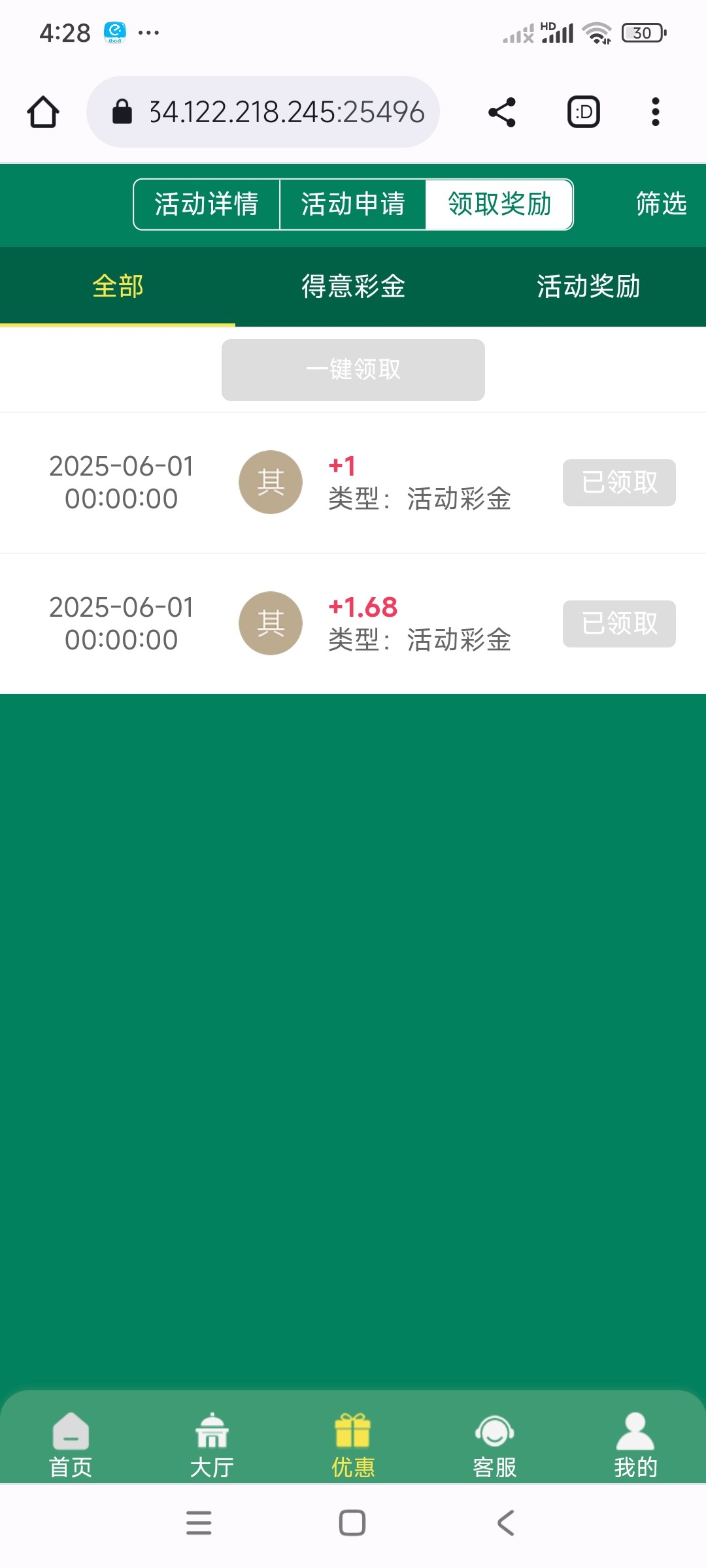Open the 大厅 tab
Image resolution: width=706 pixels, height=1568 pixels.
click(x=212, y=1445)
